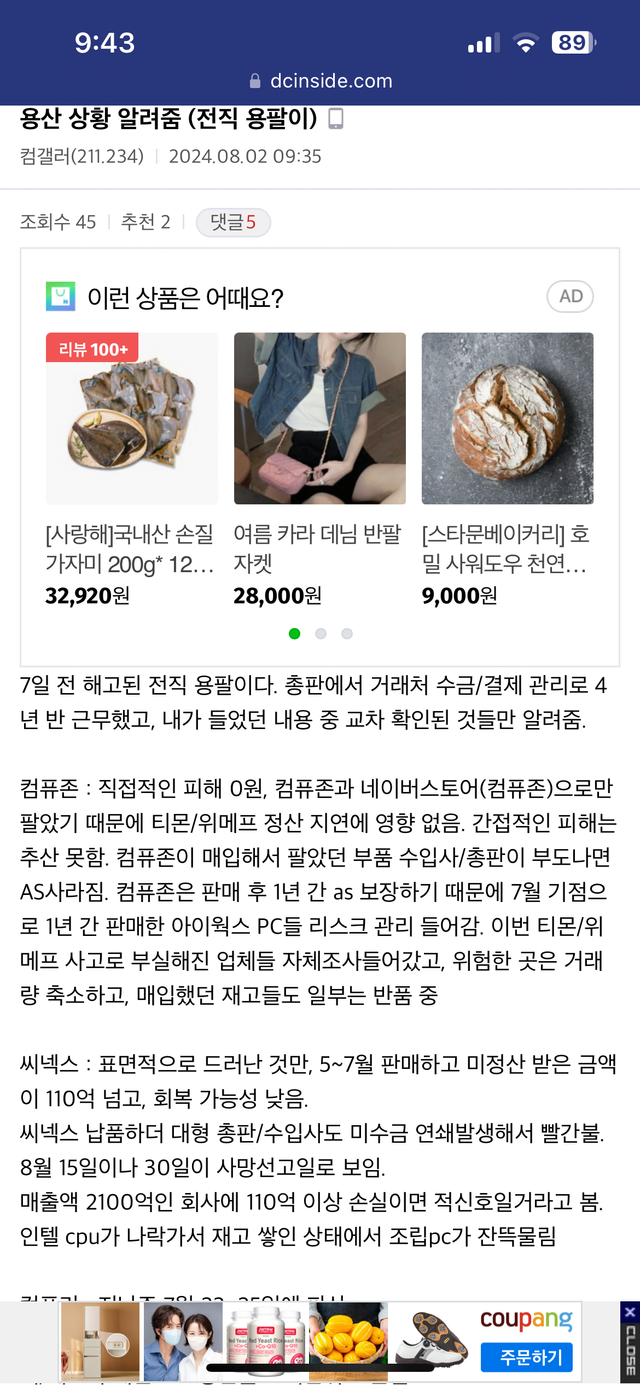Jump to the second ad carousel page dot
The height and width of the screenshot is (1385, 640).
coord(321,633)
